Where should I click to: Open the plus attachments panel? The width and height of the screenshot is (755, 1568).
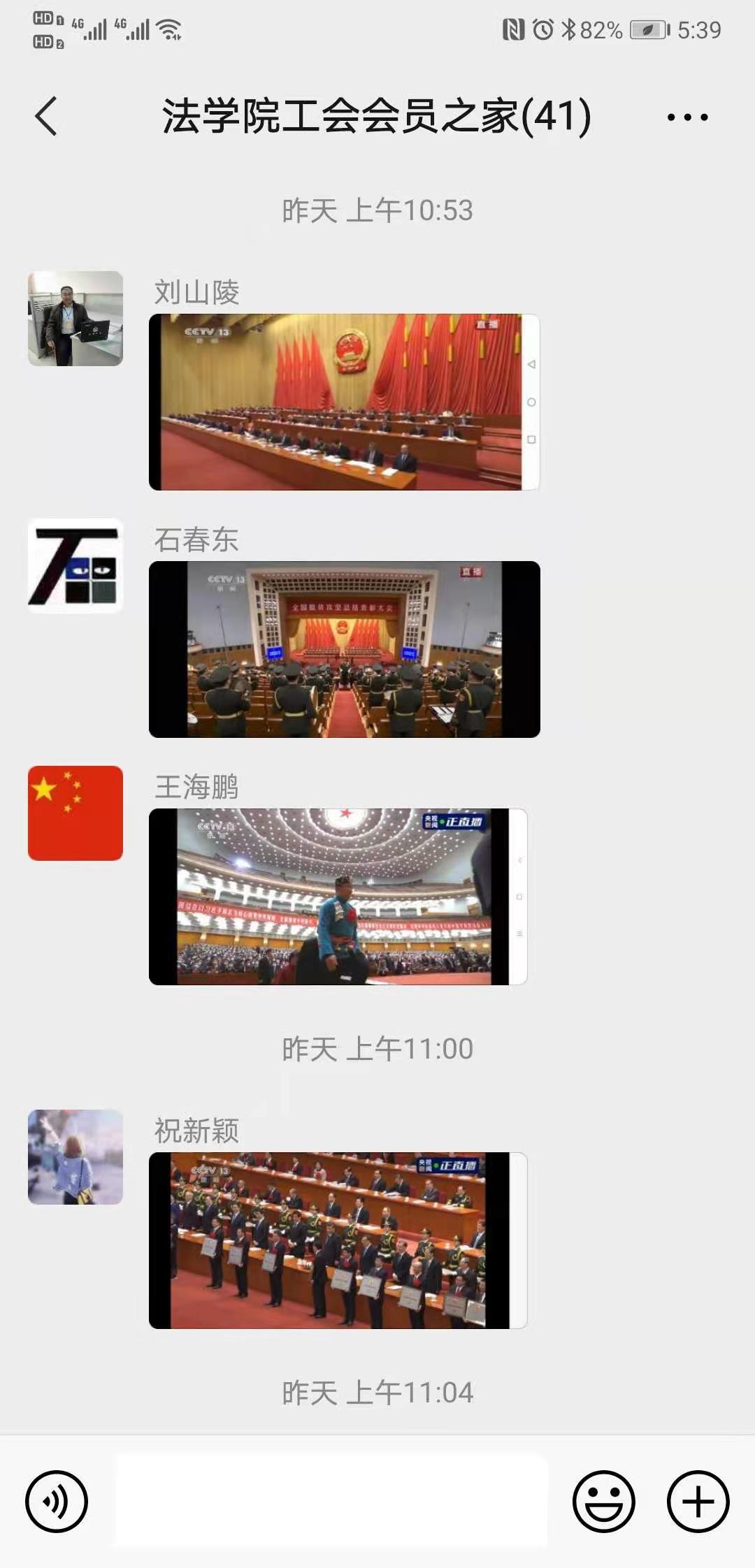coord(698,1502)
